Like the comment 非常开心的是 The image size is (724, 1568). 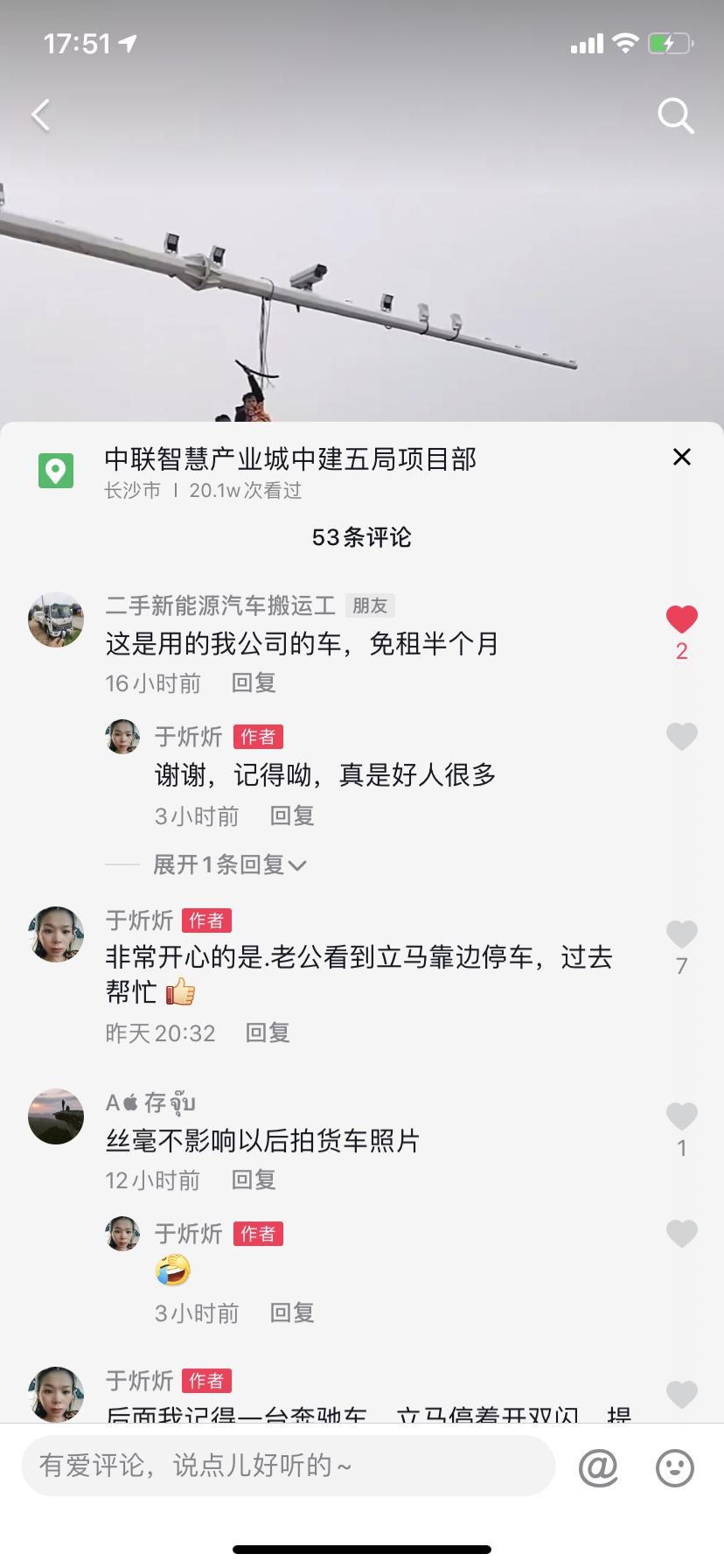click(681, 935)
